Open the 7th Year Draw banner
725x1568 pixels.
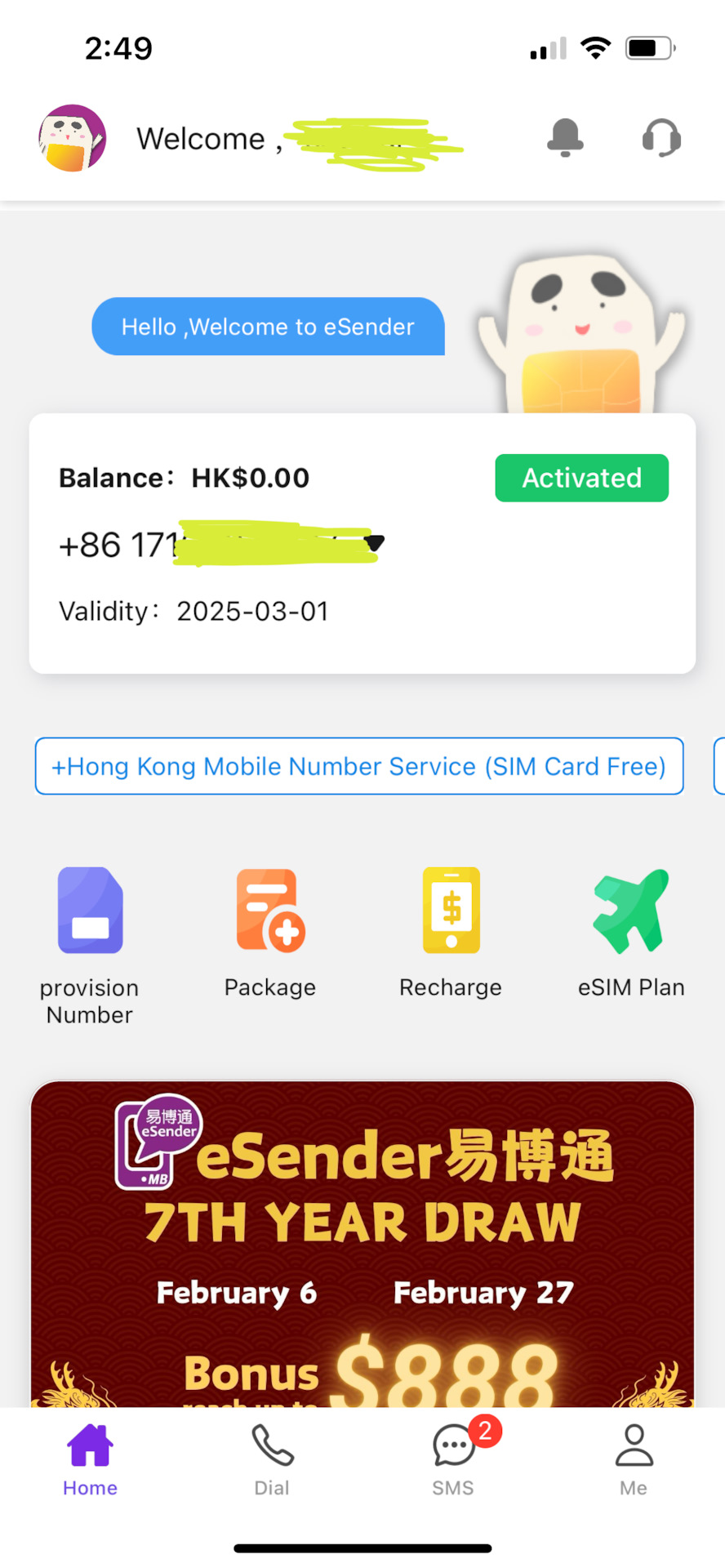coord(362,1241)
